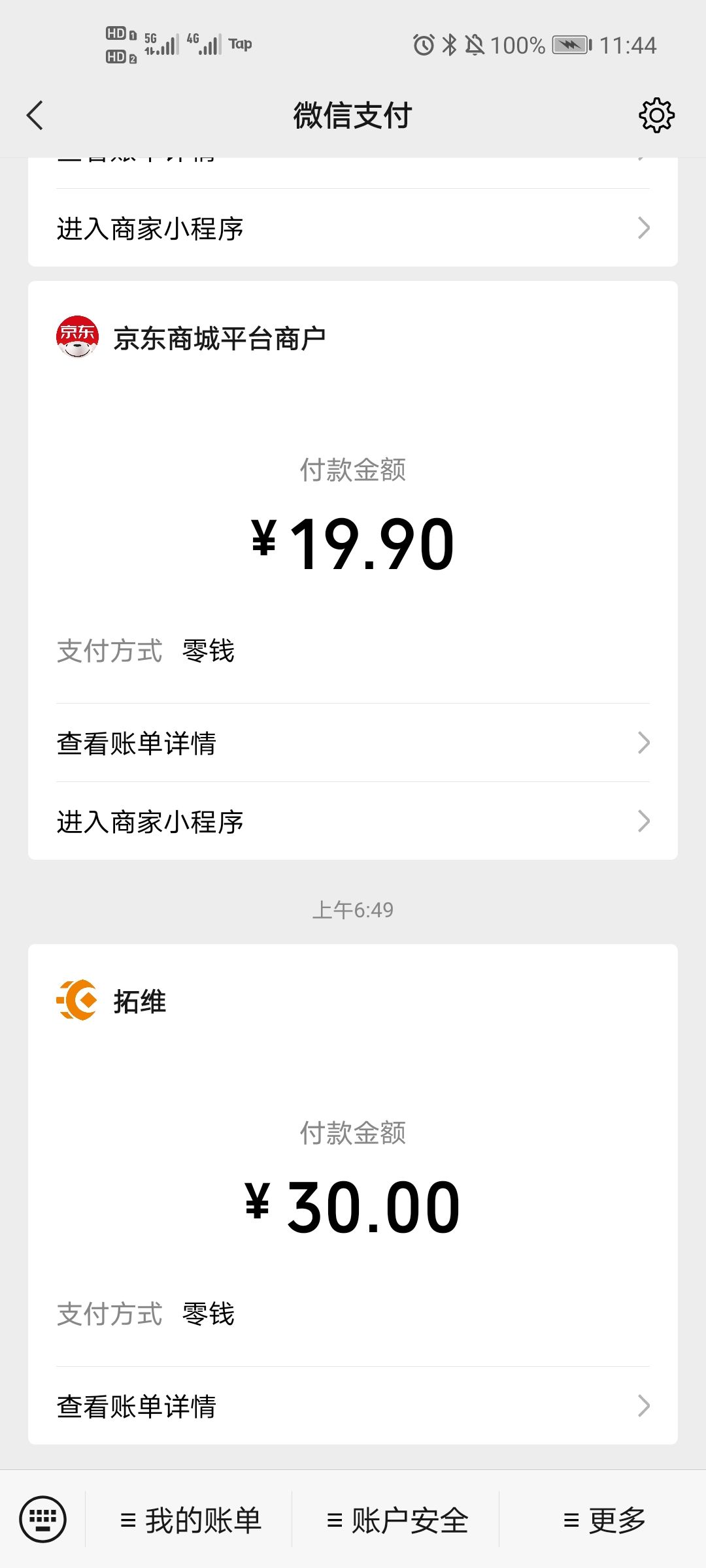Expand the 更多 menu
This screenshot has width=706, height=1568.
pyautogui.click(x=604, y=1520)
